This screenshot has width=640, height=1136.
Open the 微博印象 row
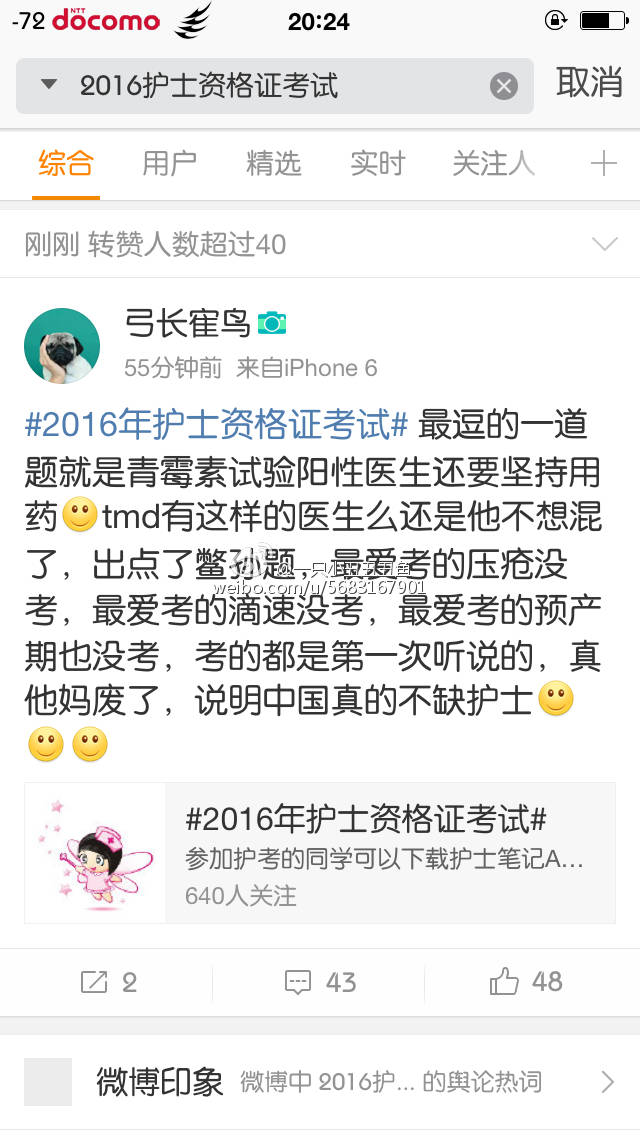(x=320, y=1081)
